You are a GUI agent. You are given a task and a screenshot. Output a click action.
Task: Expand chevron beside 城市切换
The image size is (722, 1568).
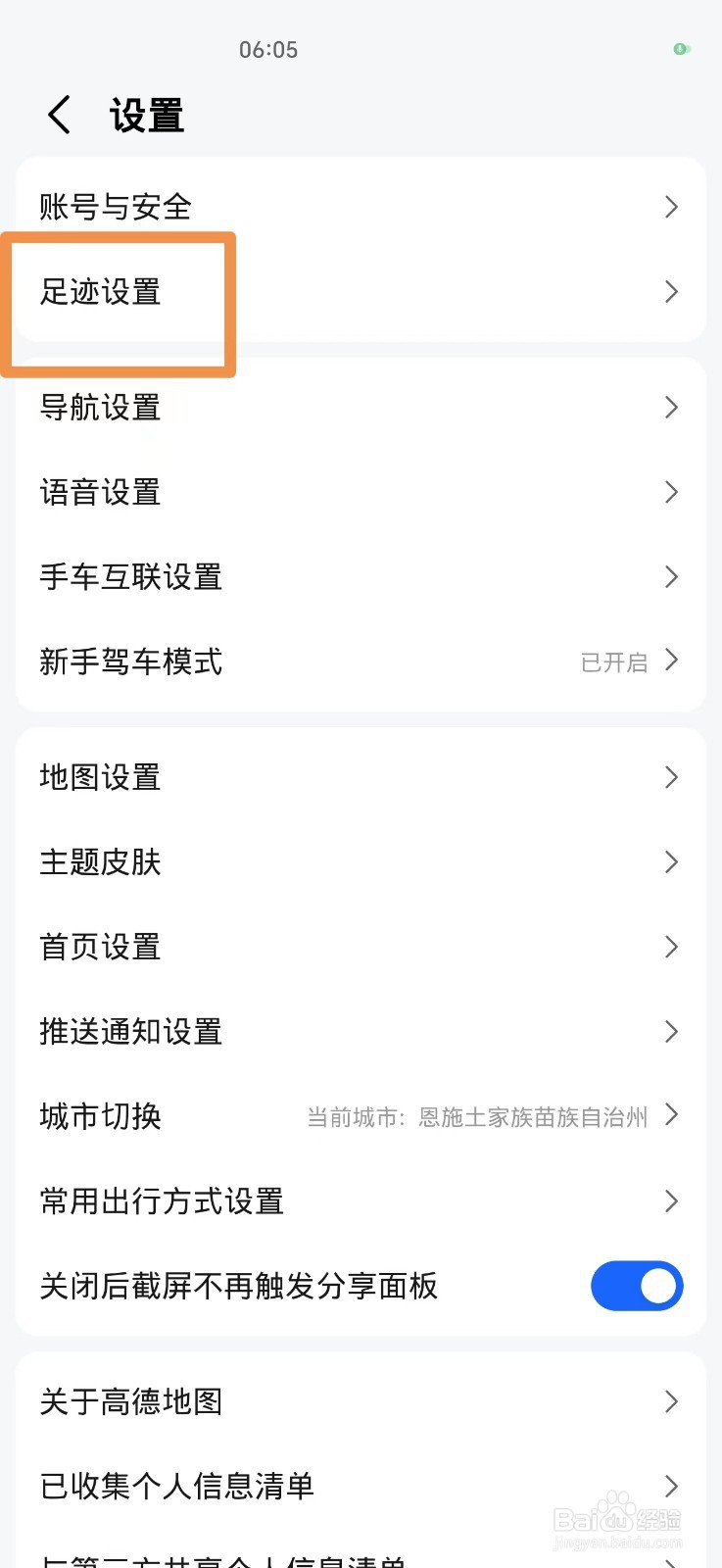(671, 1116)
